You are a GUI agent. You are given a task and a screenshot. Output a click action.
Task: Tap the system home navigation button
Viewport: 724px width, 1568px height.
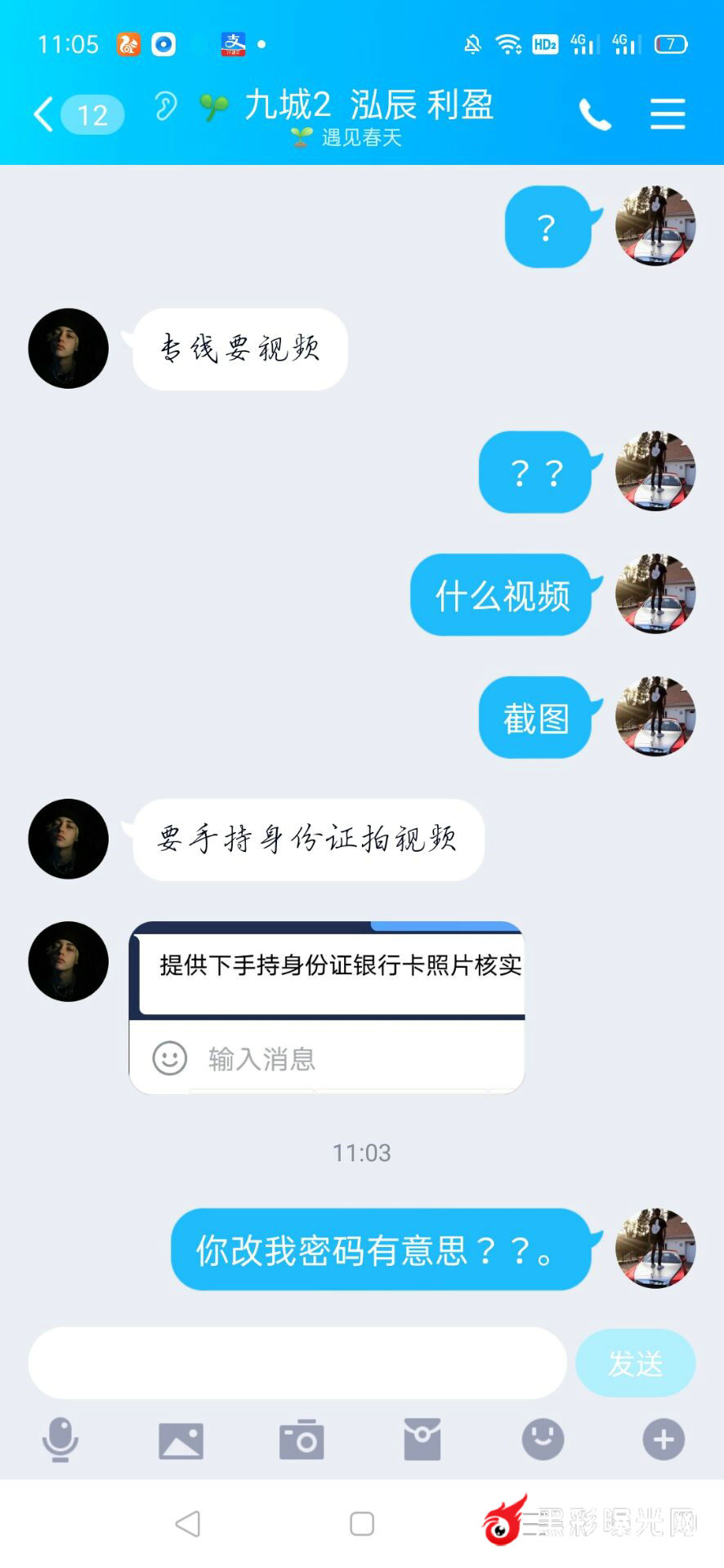(362, 1523)
